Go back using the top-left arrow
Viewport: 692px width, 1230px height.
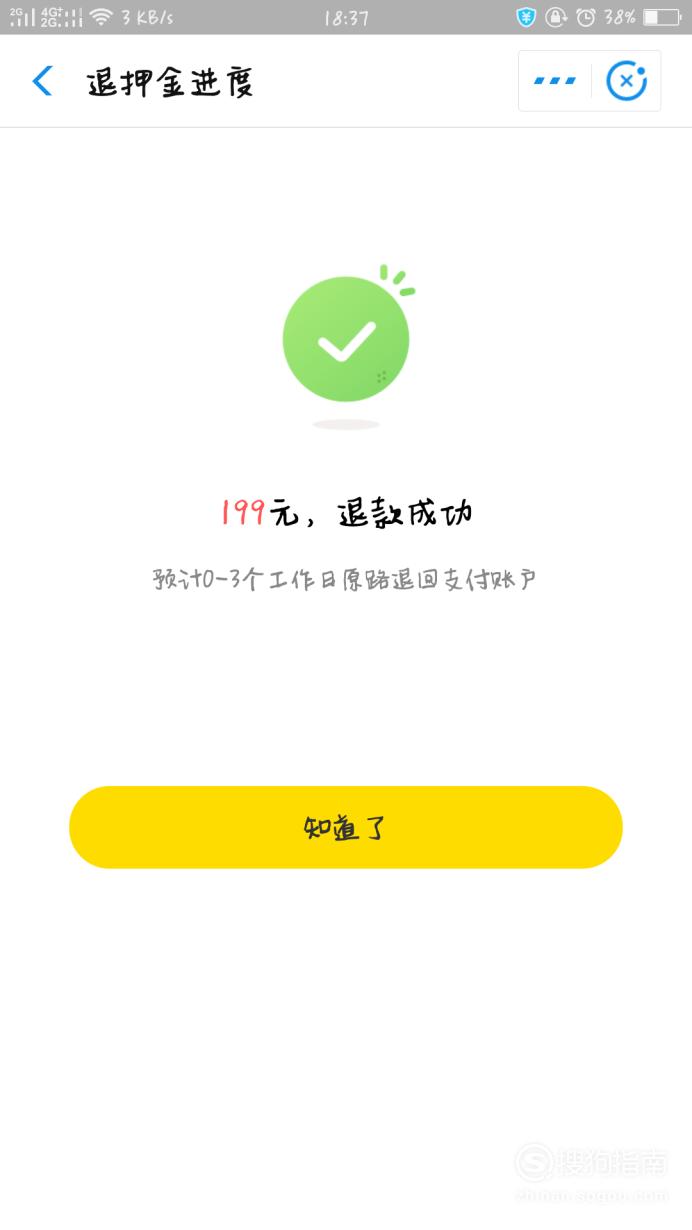coord(42,81)
